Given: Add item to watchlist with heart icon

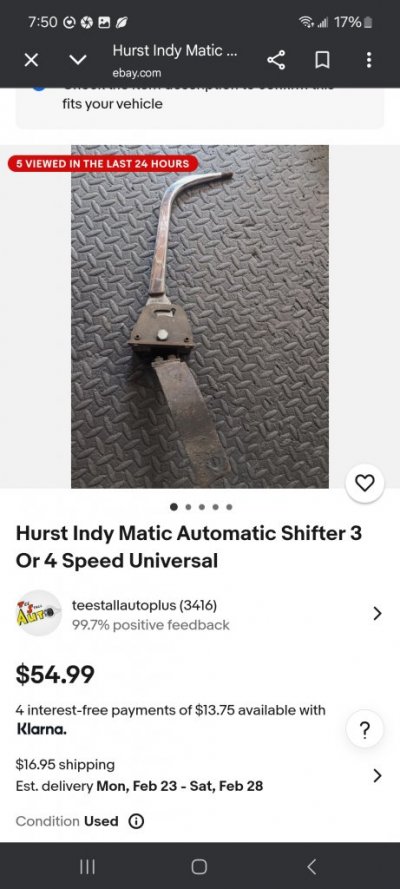Looking at the screenshot, I should [x=364, y=483].
